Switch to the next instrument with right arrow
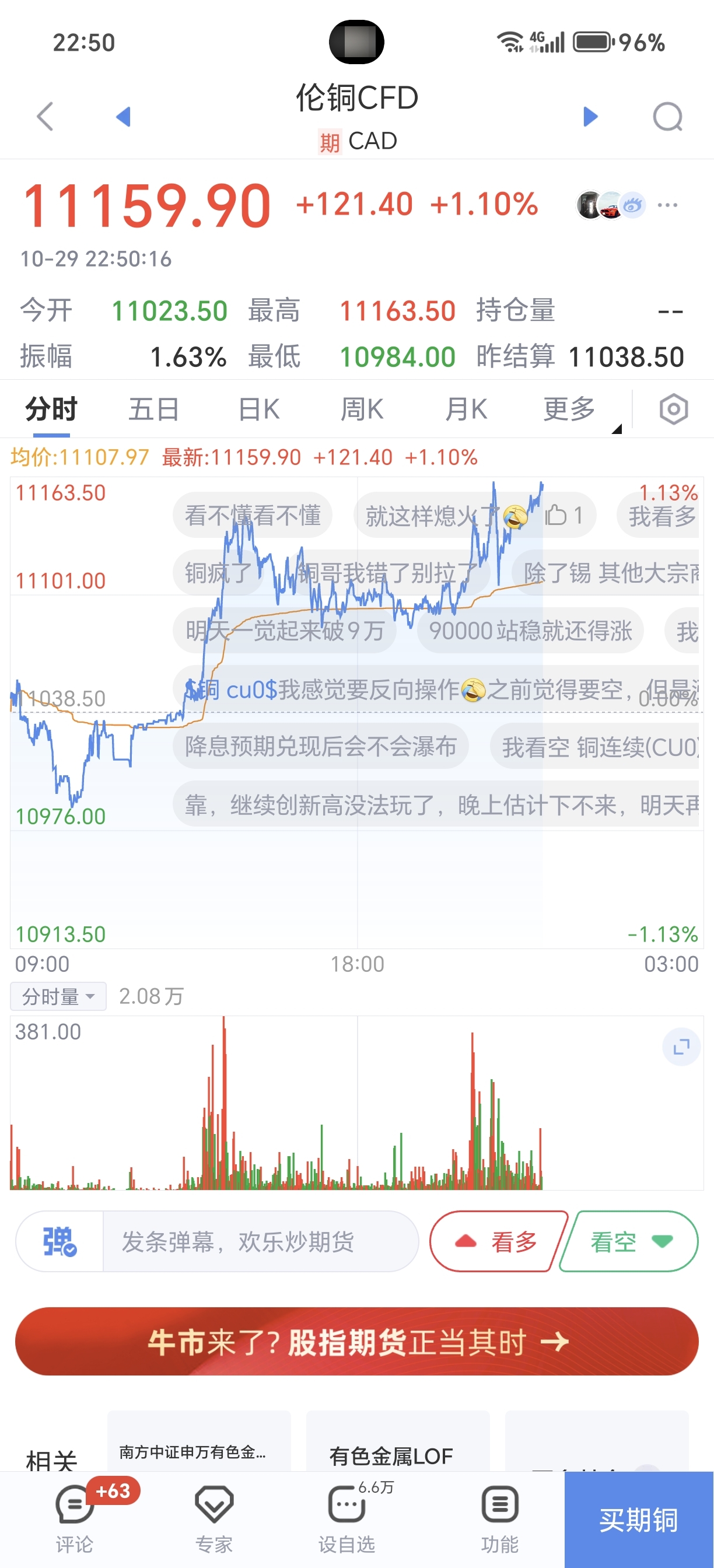 (x=589, y=116)
